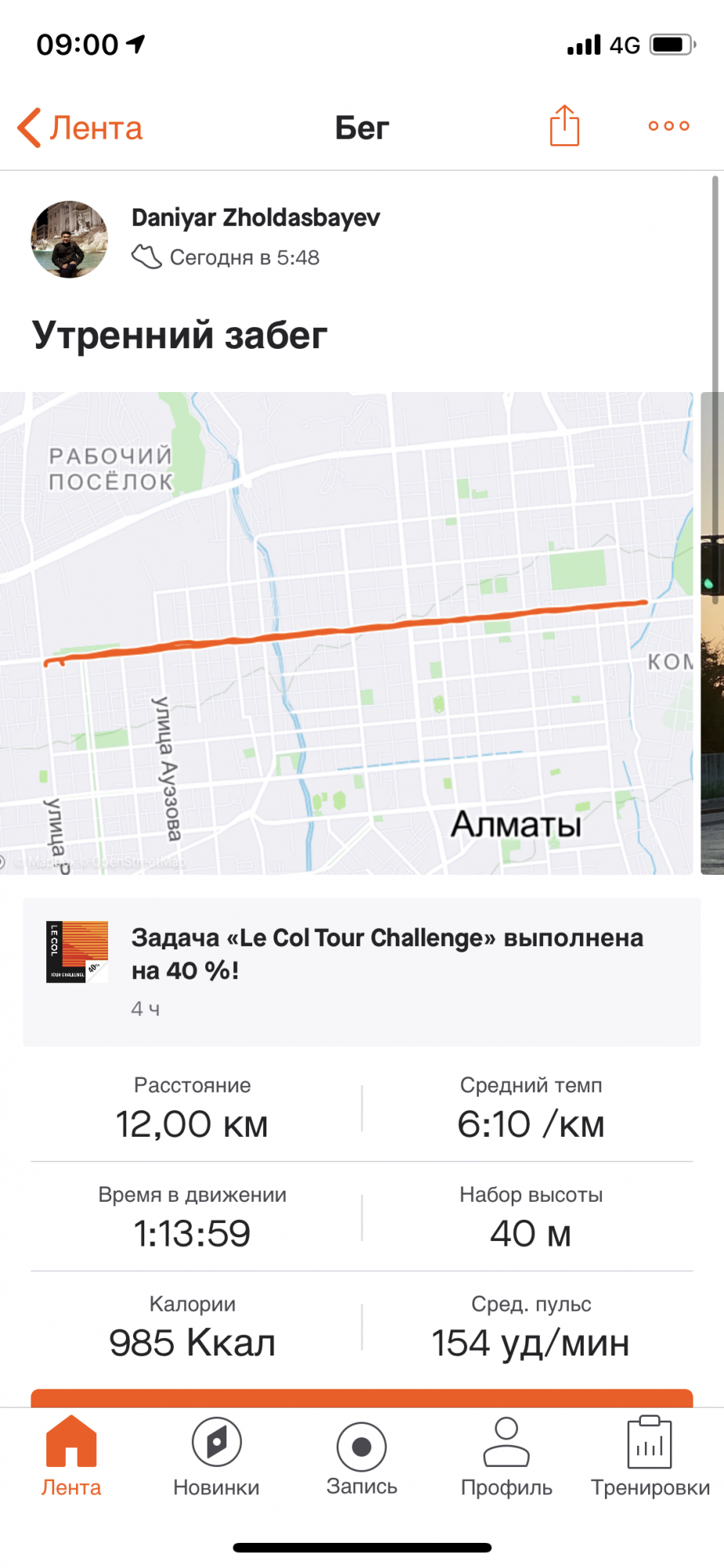This screenshot has height=1568, width=724.
Task: Switch to the Профиль tab
Action: [x=506, y=1457]
